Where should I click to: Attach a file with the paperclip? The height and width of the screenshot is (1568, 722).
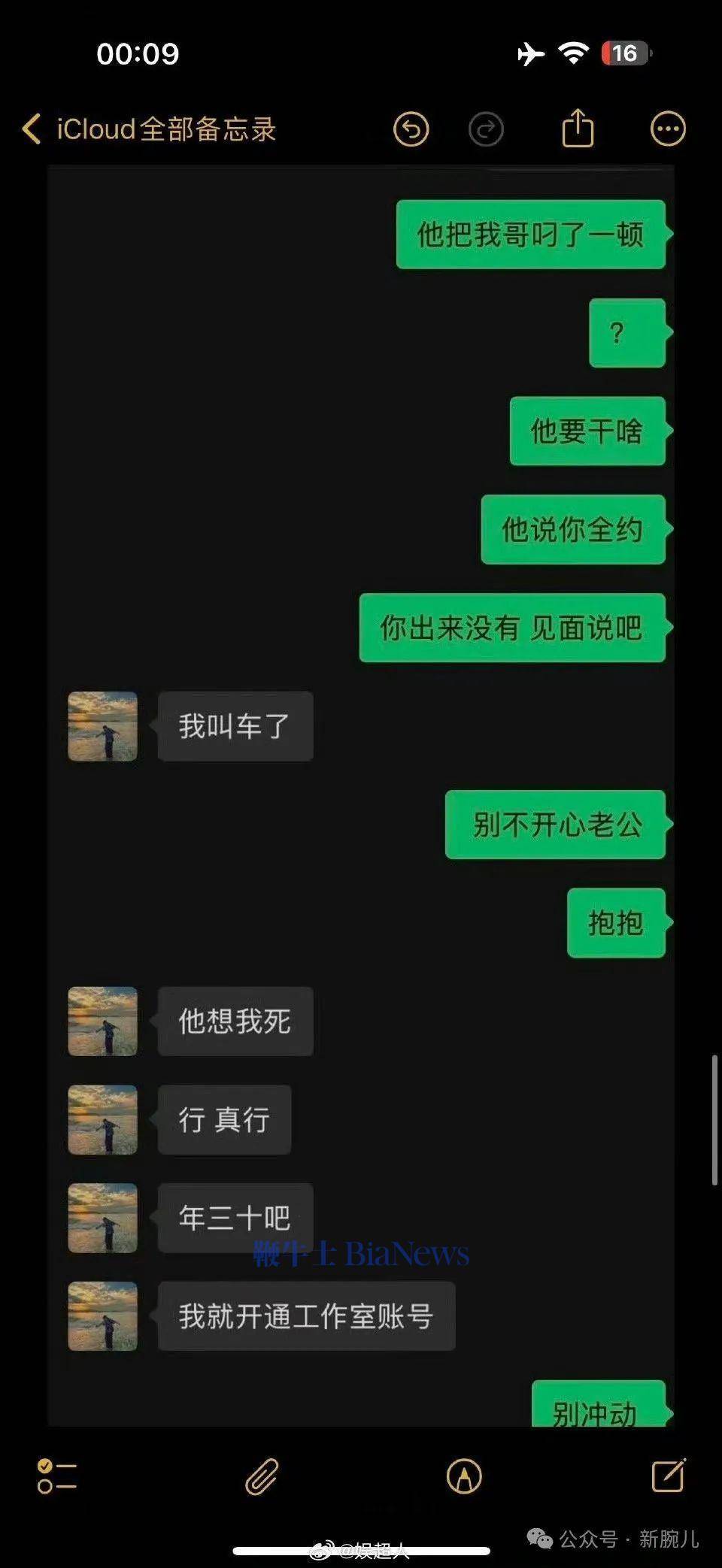(x=262, y=1476)
